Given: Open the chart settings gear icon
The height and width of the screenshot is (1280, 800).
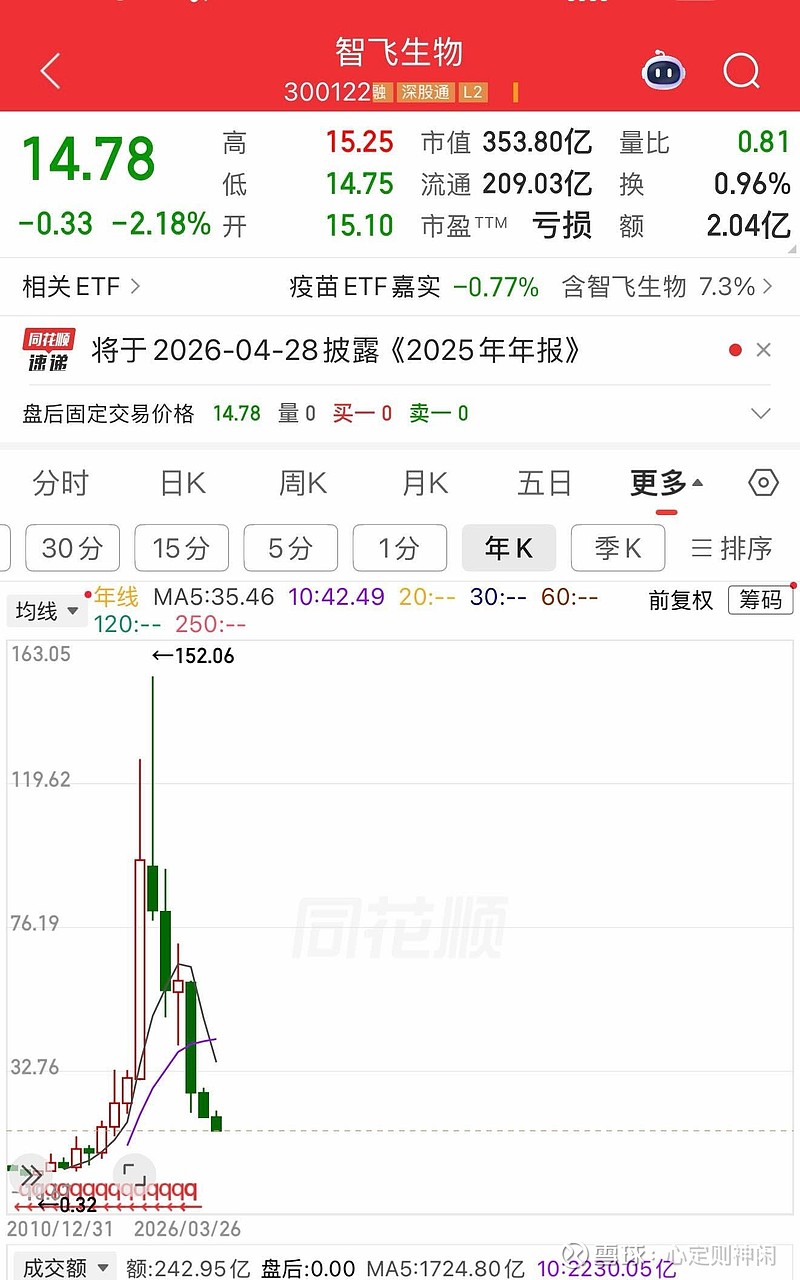Looking at the screenshot, I should coord(763,482).
